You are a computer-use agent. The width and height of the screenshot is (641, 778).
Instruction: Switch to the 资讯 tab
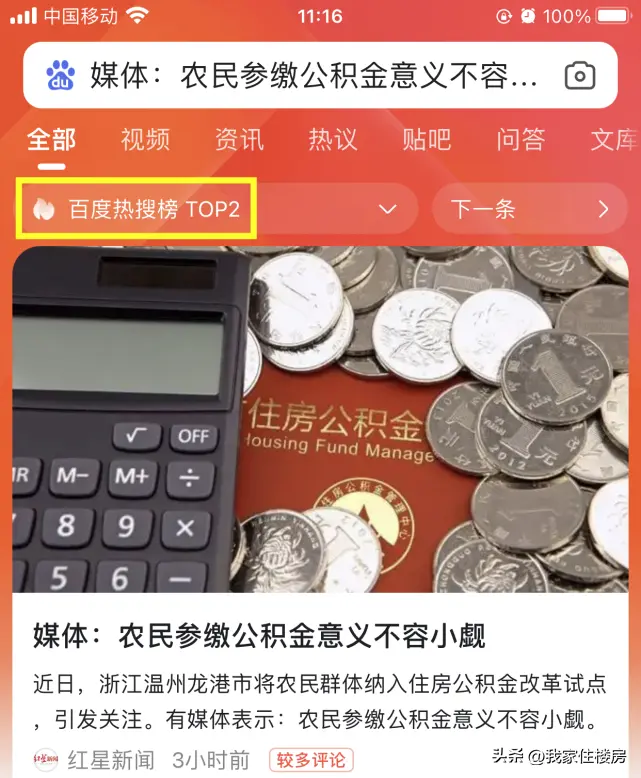[x=239, y=139]
